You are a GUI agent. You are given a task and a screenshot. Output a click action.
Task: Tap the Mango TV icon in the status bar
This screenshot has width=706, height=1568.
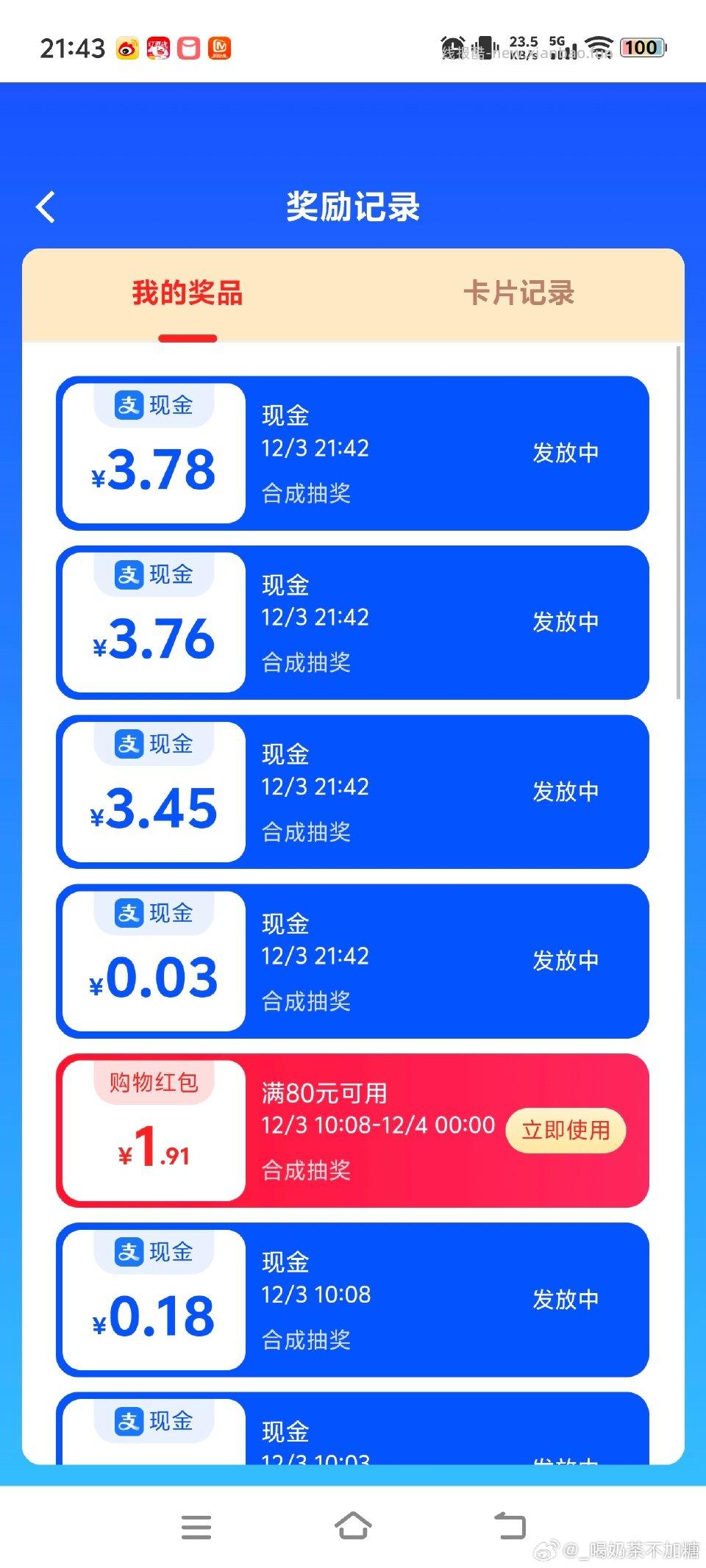[218, 47]
